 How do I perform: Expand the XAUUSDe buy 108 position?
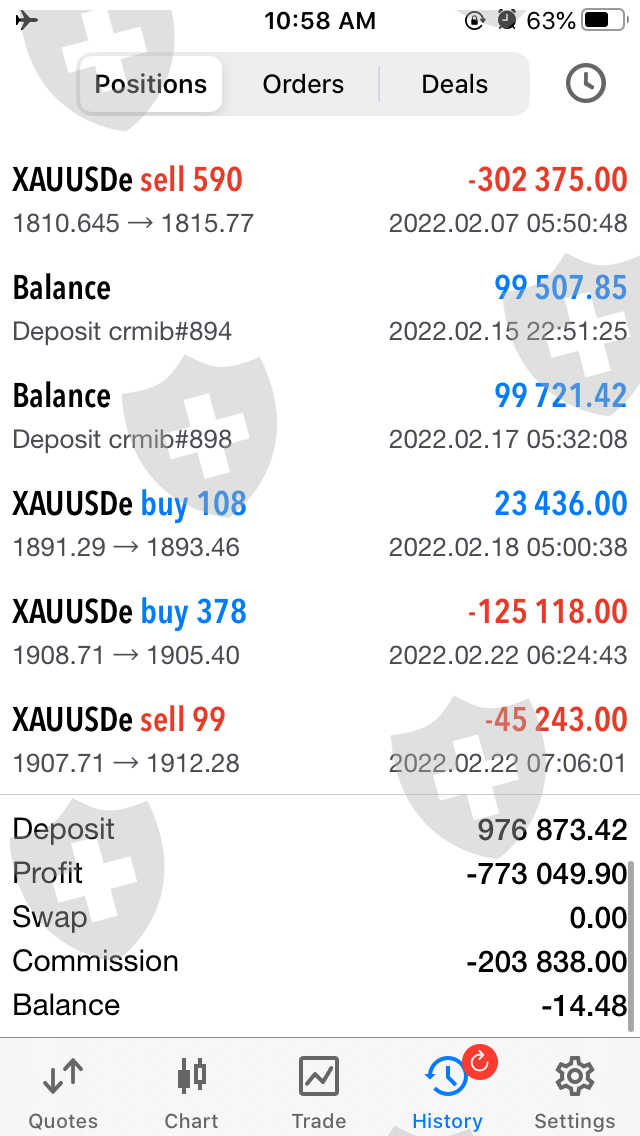point(320,524)
